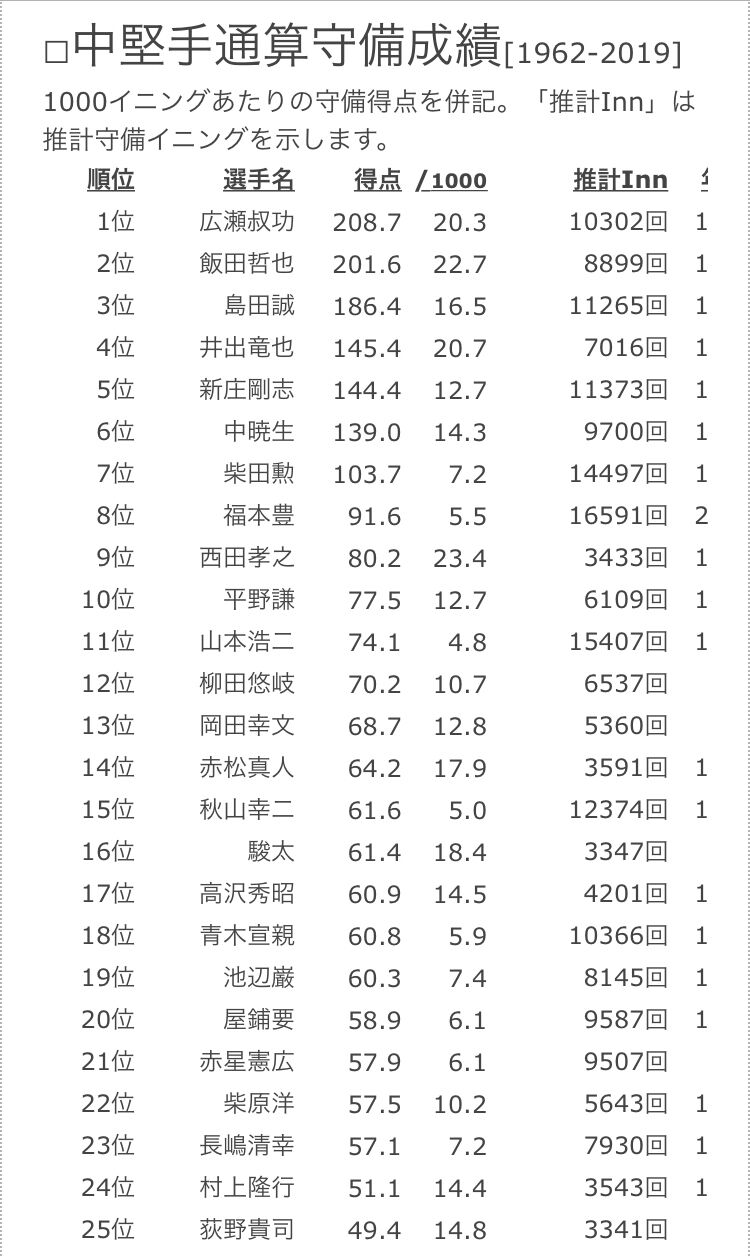The image size is (750, 1256).
Task: Sort by the 選手名 column header
Action: [259, 180]
